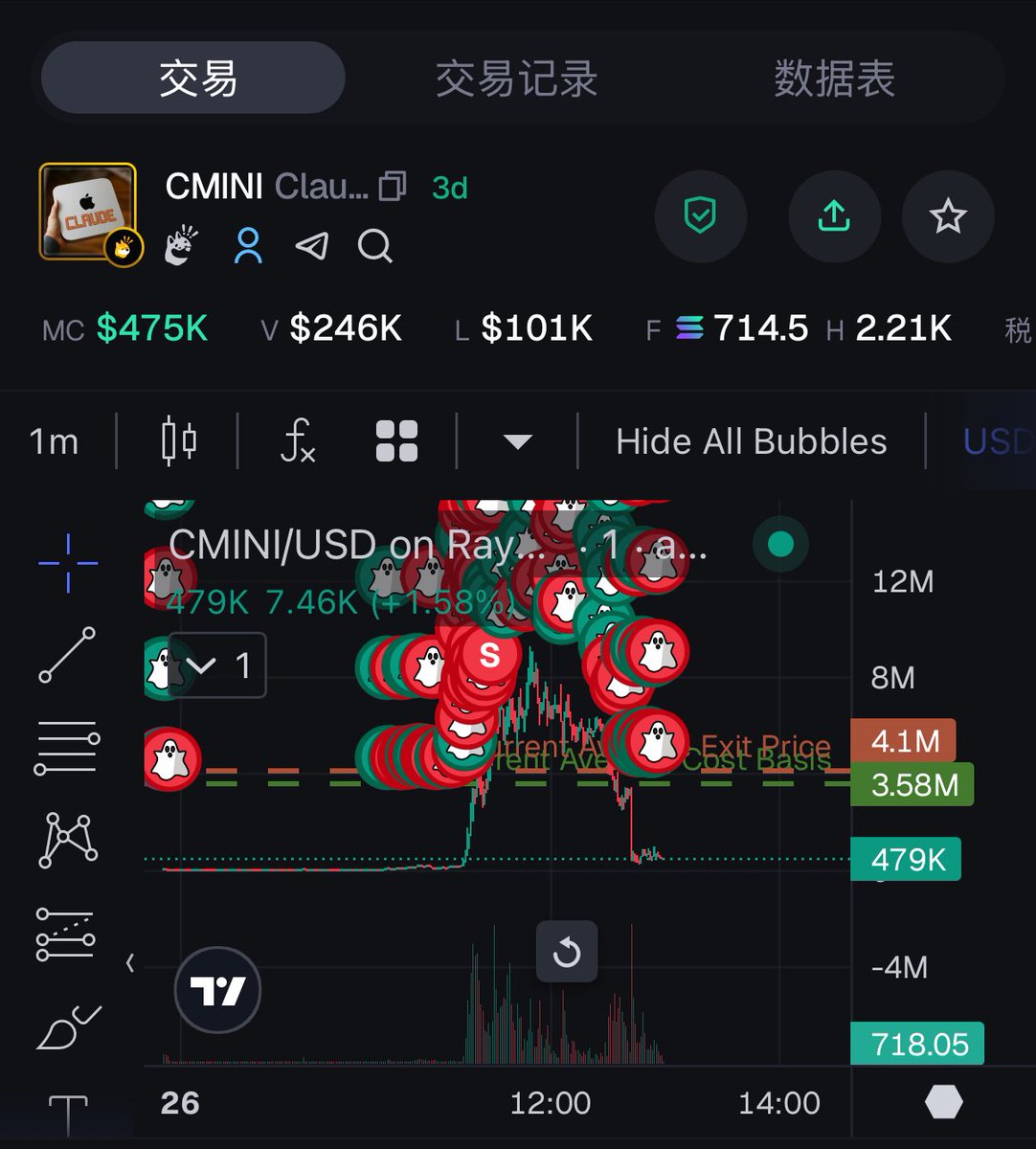Reset the chart view
1036x1149 pixels.
[567, 952]
